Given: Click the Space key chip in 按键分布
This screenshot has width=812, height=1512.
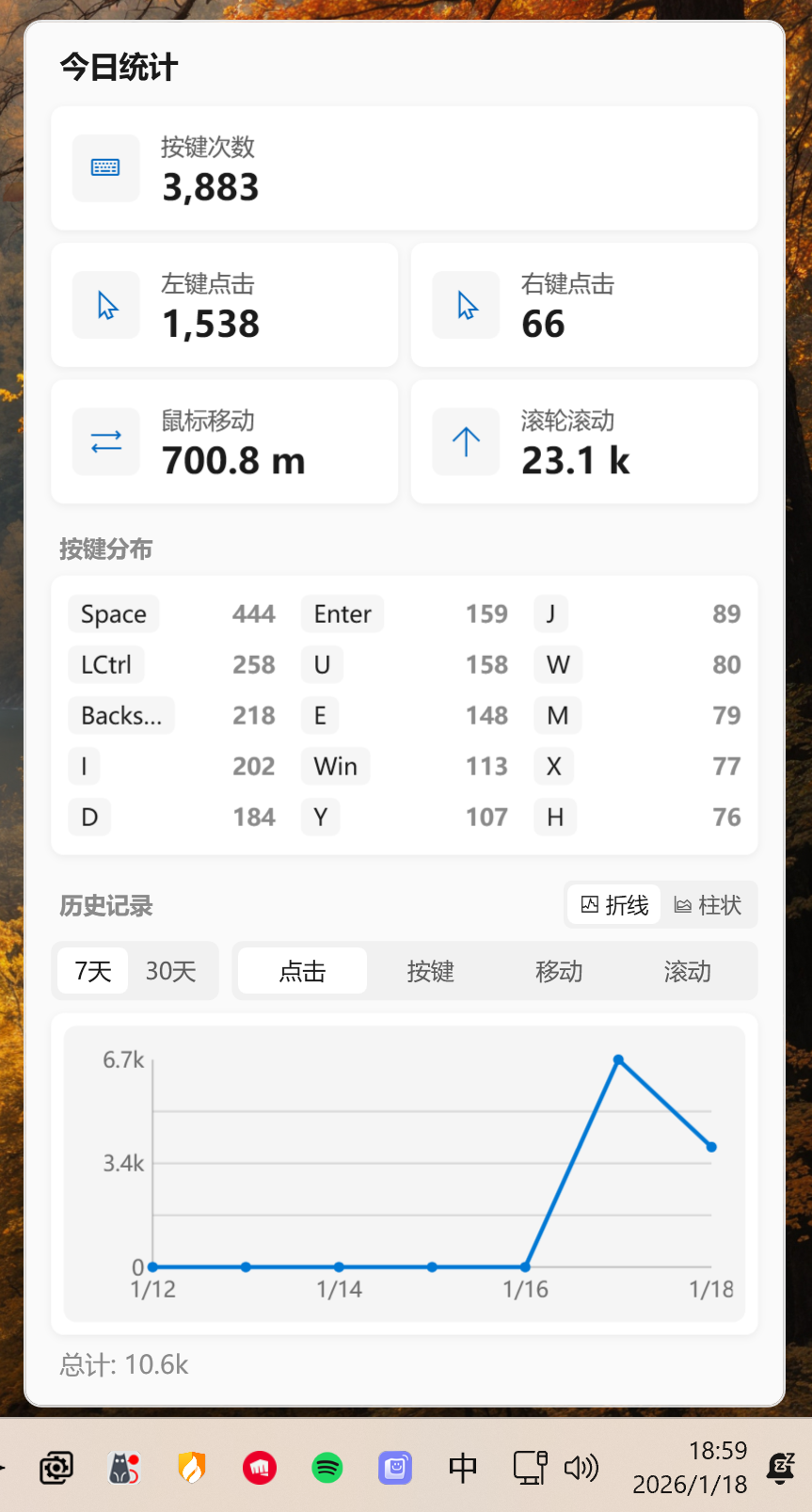Looking at the screenshot, I should pyautogui.click(x=113, y=613).
